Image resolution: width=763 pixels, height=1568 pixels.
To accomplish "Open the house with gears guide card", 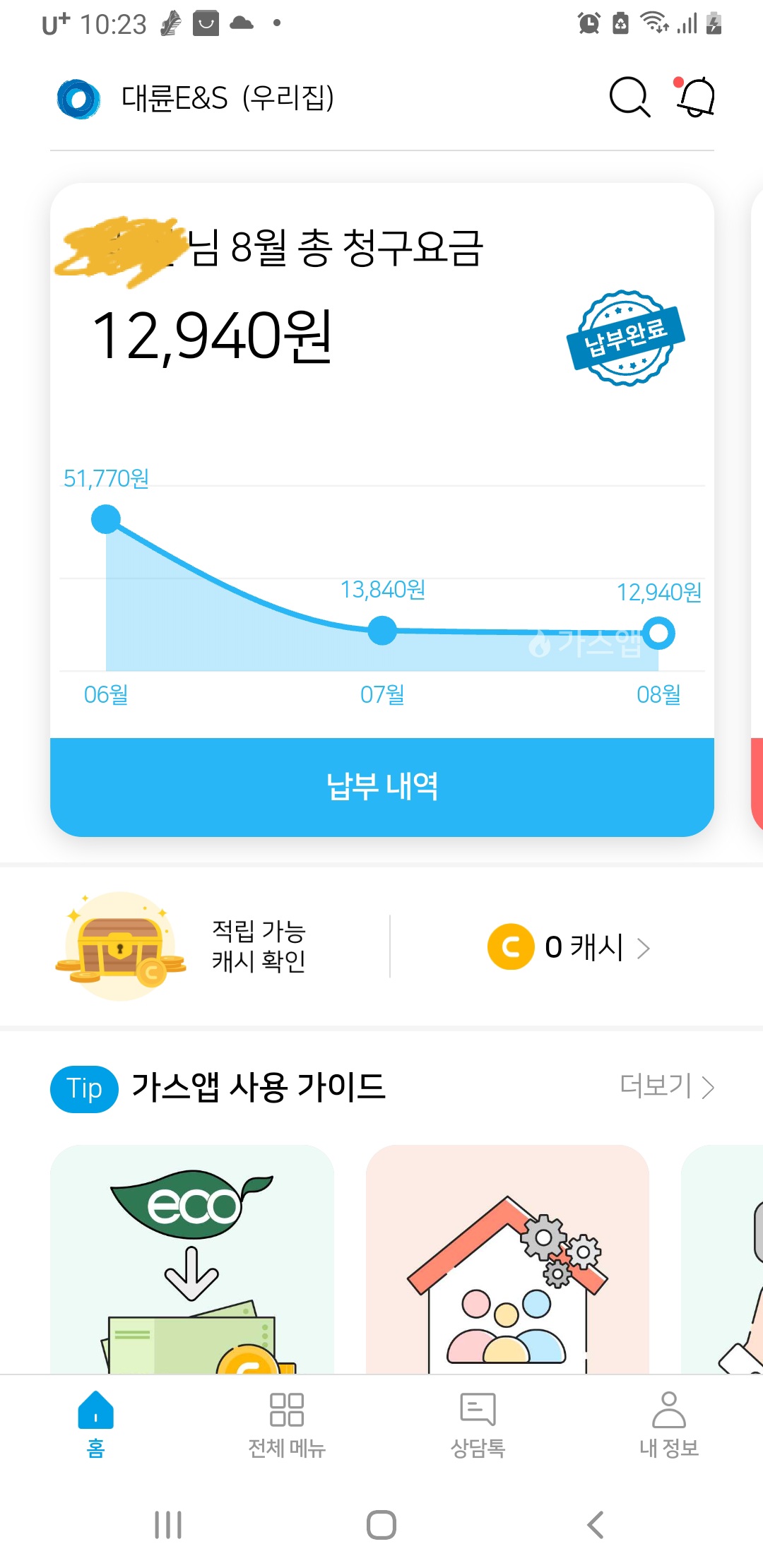I will click(x=507, y=1259).
